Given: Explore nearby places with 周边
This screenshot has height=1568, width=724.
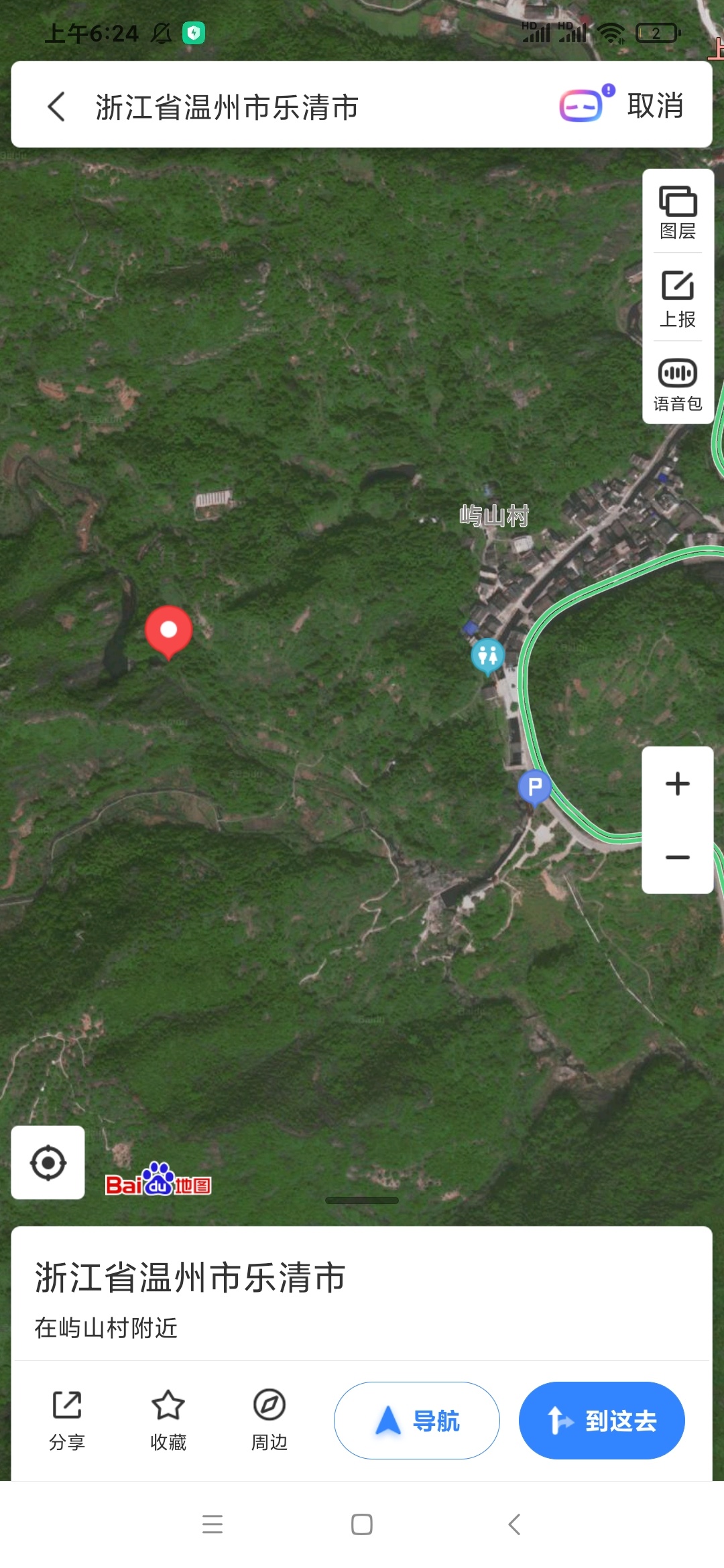Looking at the screenshot, I should [269, 1419].
